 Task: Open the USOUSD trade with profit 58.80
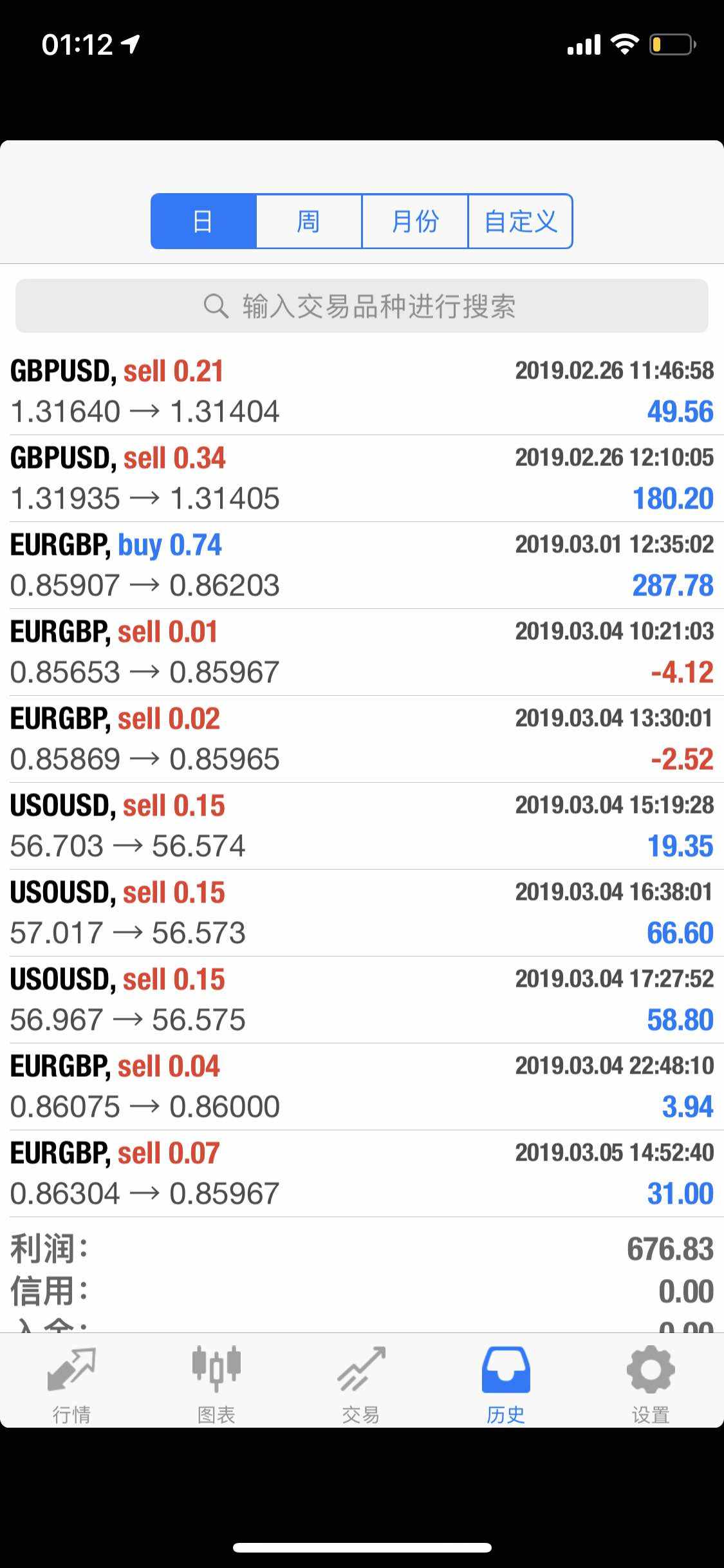click(362, 1000)
